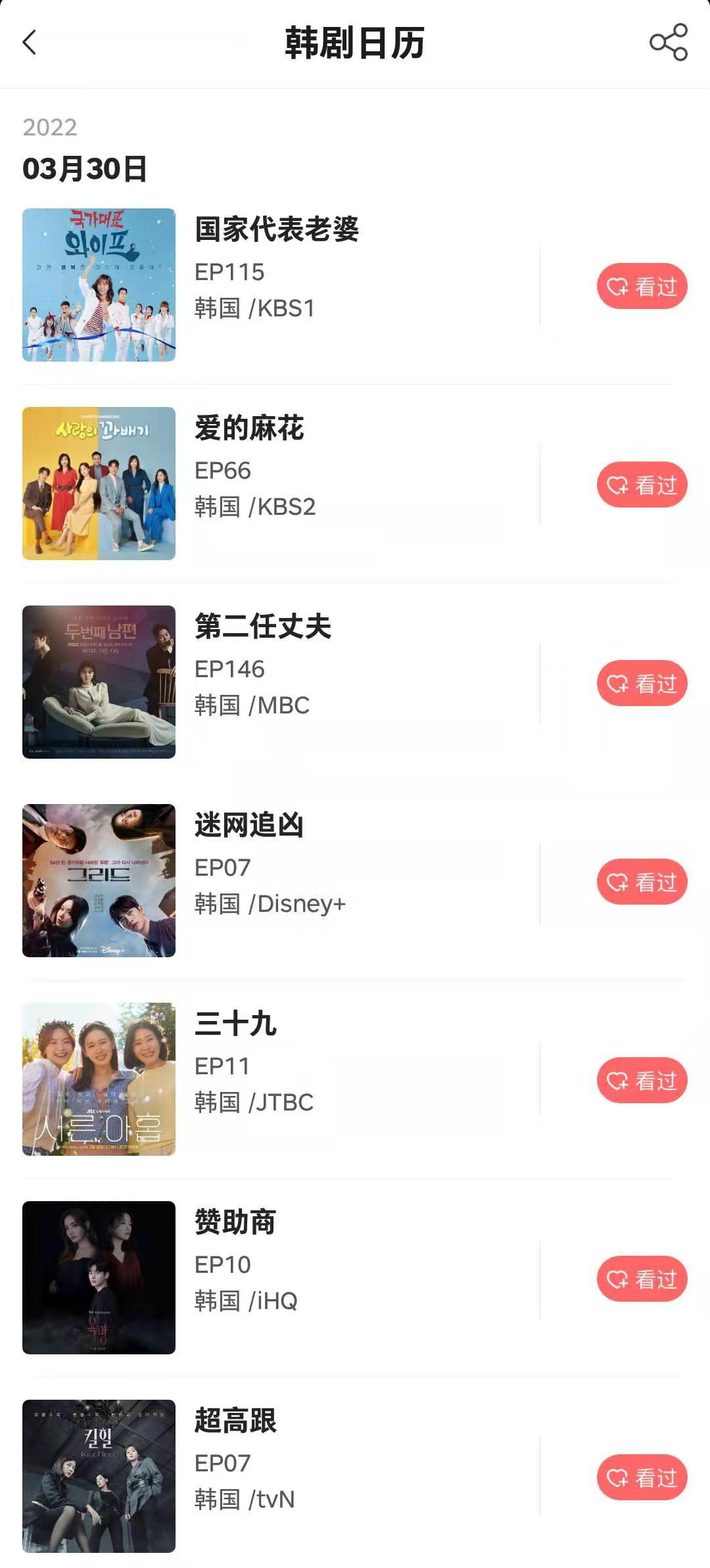View the 超高跟 poster

pyautogui.click(x=99, y=1476)
